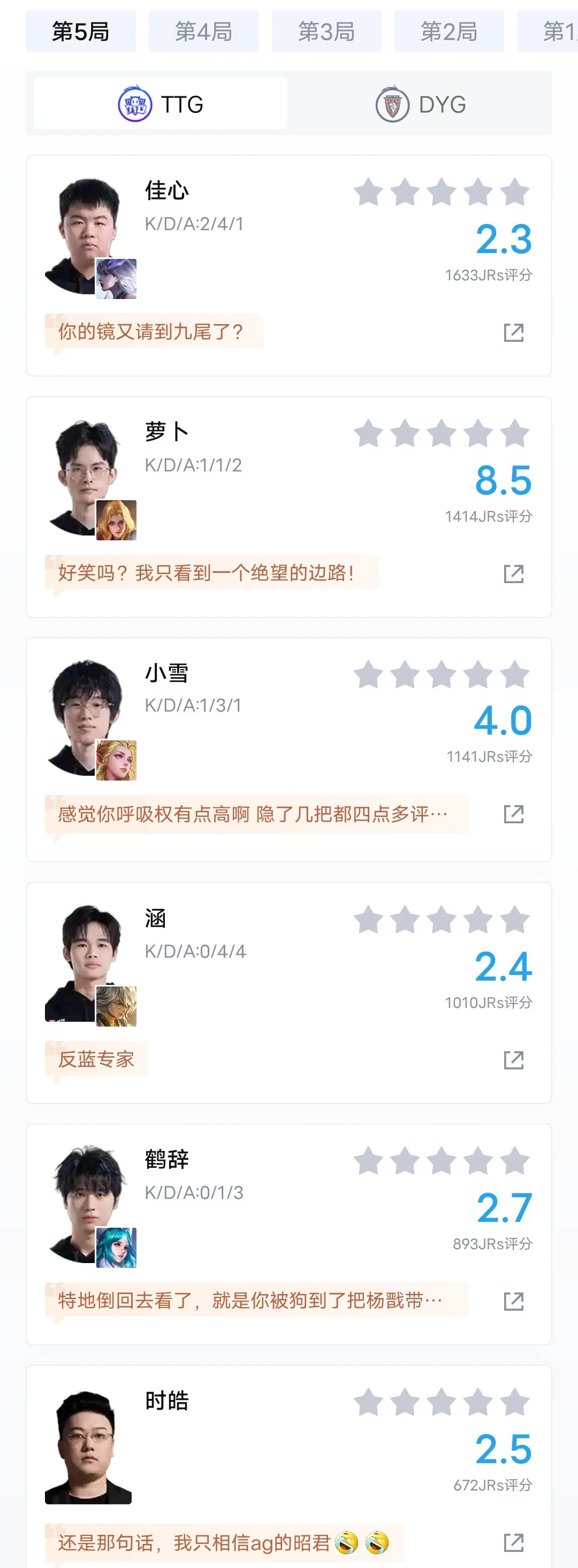Switch to the 第3局 tab
578x1568 pixels.
(326, 31)
